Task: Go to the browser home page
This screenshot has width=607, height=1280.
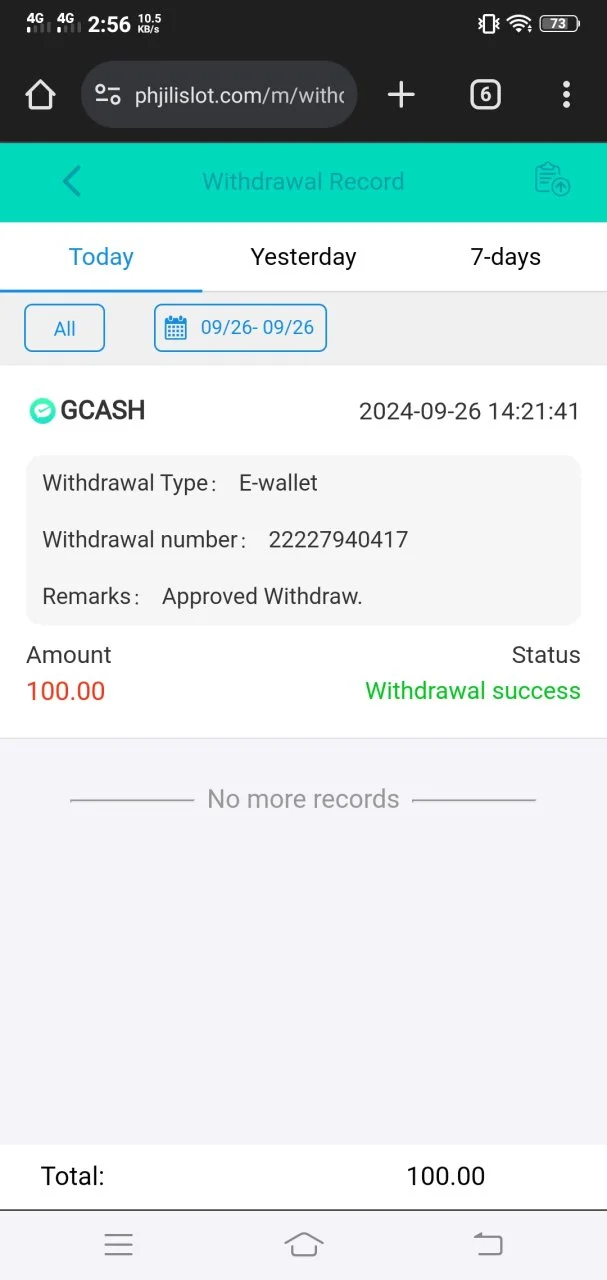Action: 40,95
